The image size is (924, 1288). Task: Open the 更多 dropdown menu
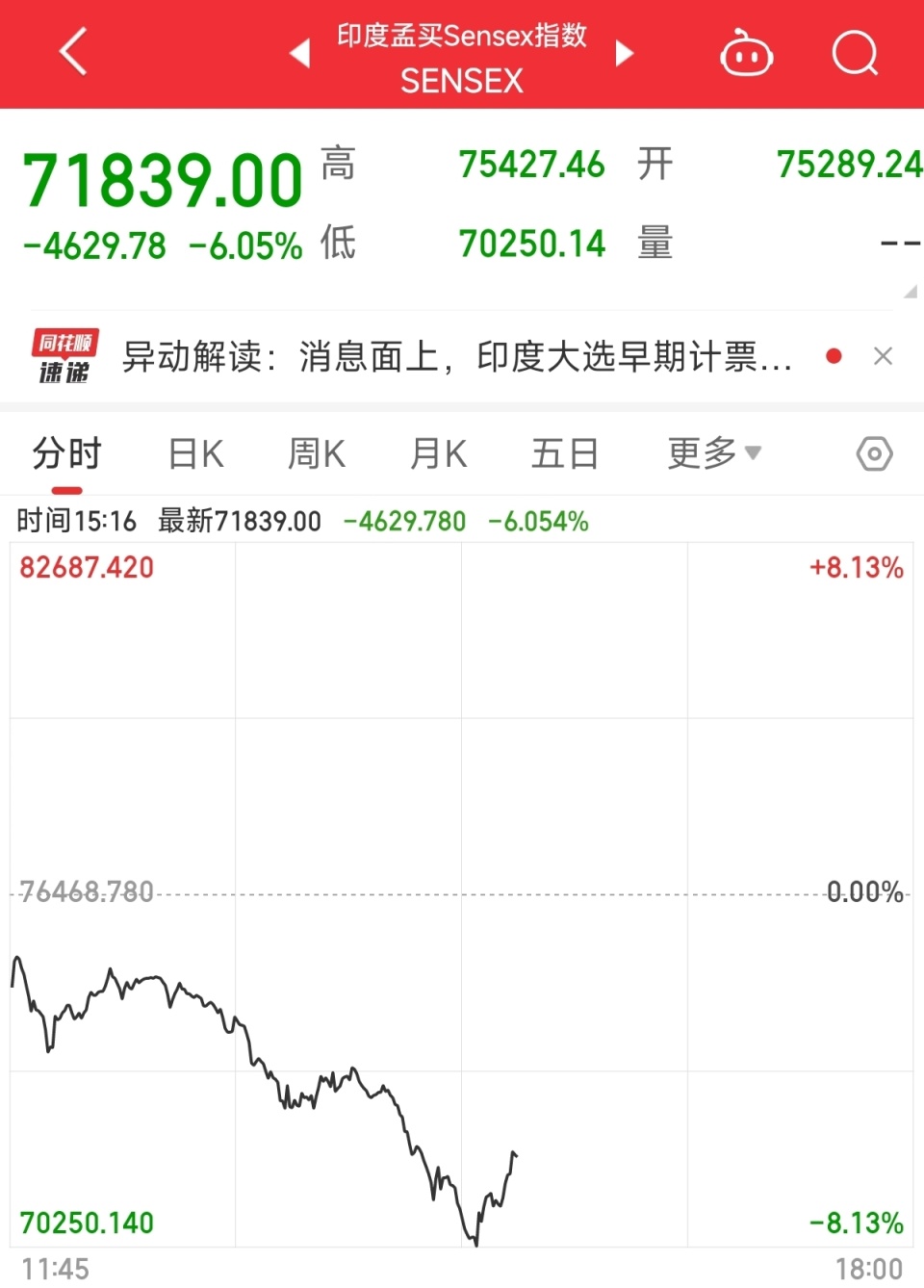point(712,452)
